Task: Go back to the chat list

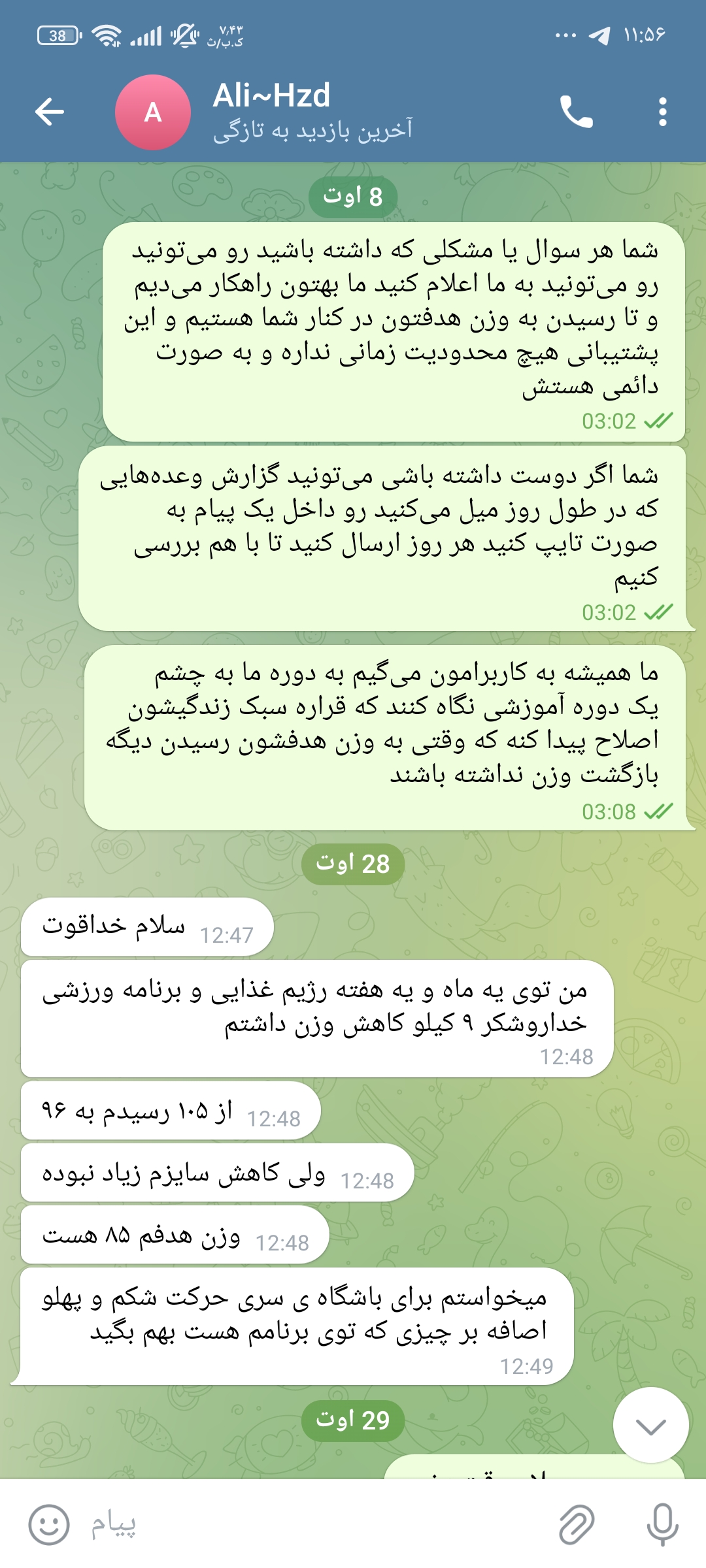Action: pos(50,112)
